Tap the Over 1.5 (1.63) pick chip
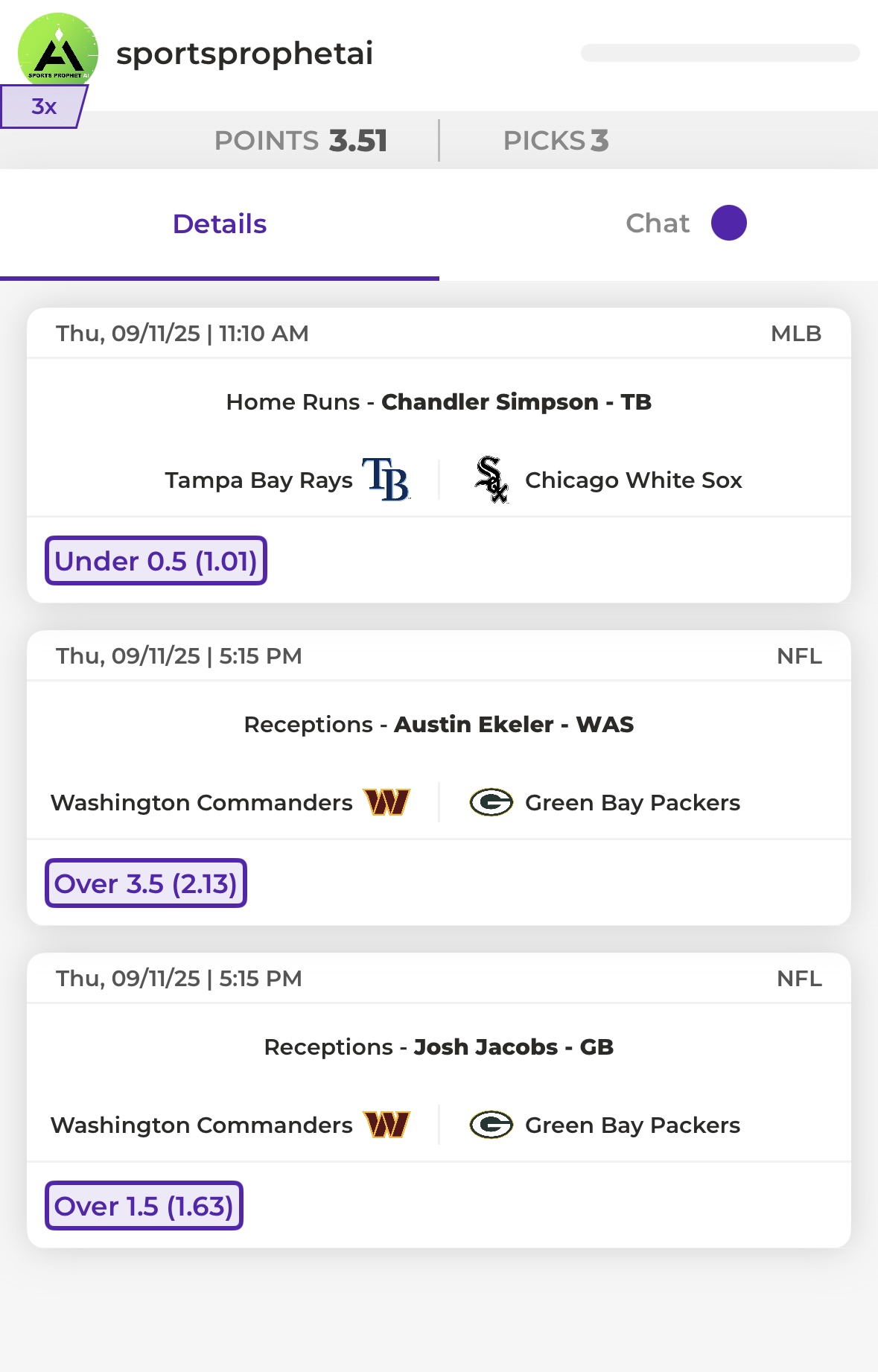The height and width of the screenshot is (1372, 878). [x=144, y=1206]
